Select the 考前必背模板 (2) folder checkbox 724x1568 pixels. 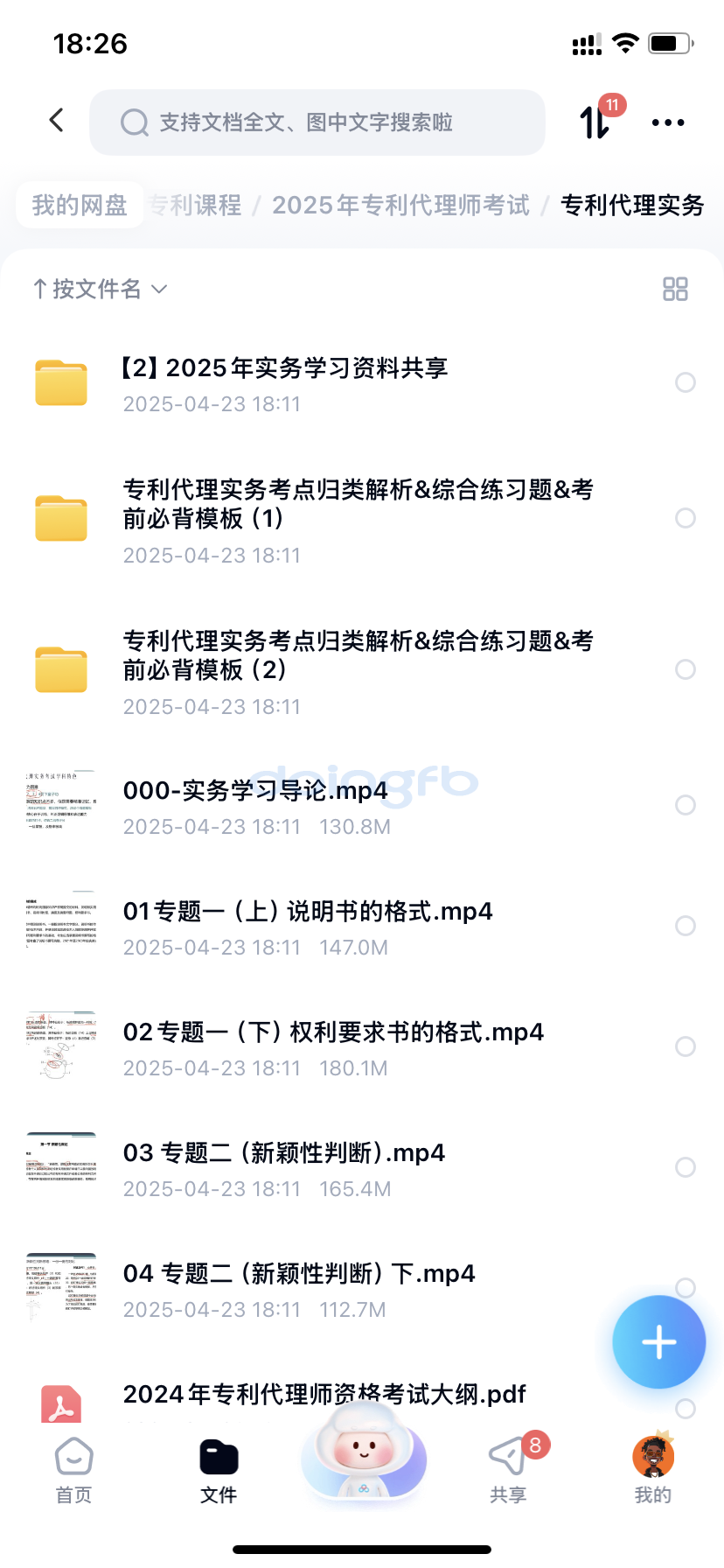pyautogui.click(x=686, y=669)
